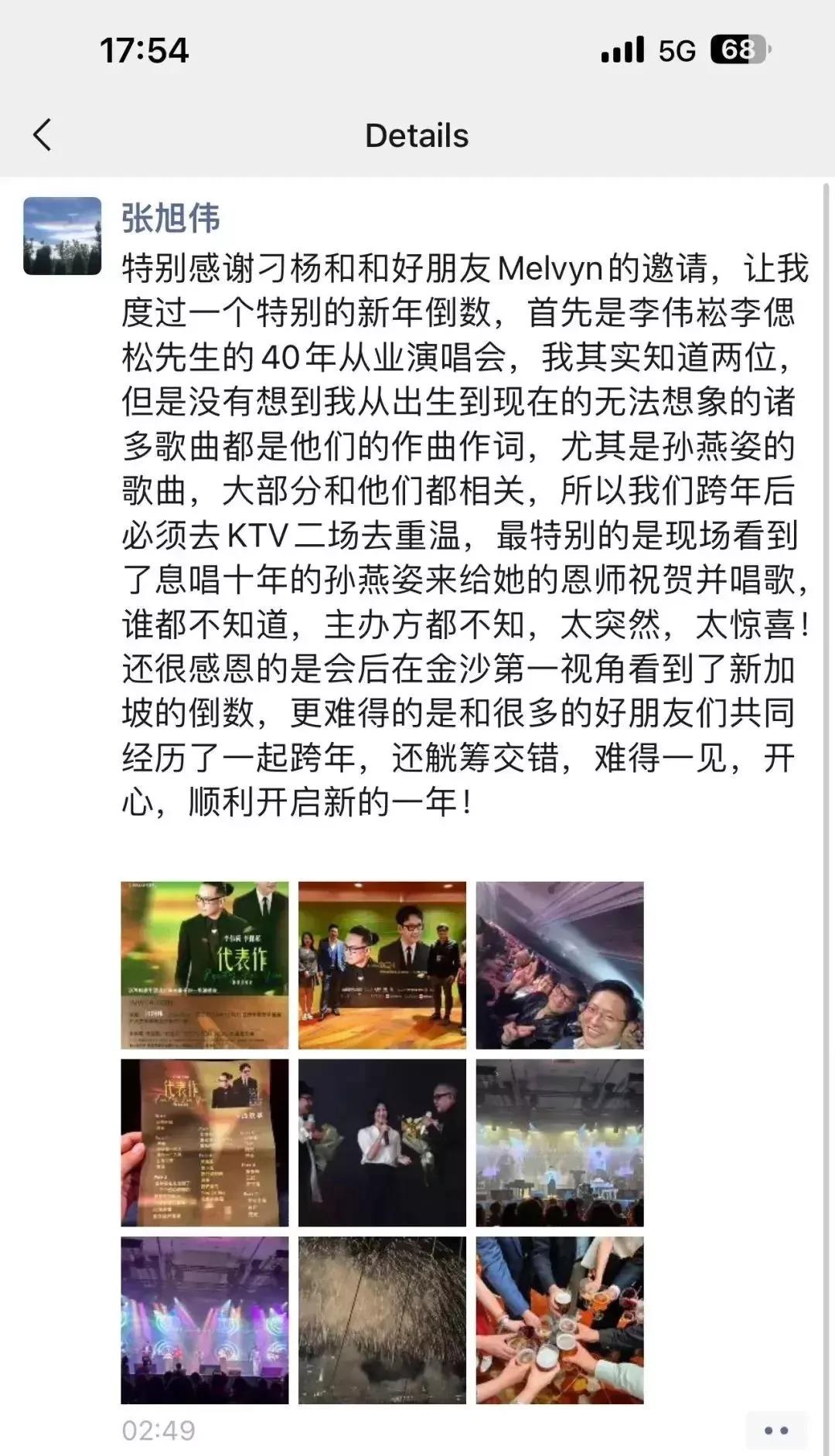Open the selfie photo of two smiling men
The width and height of the screenshot is (835, 1456).
click(560, 965)
